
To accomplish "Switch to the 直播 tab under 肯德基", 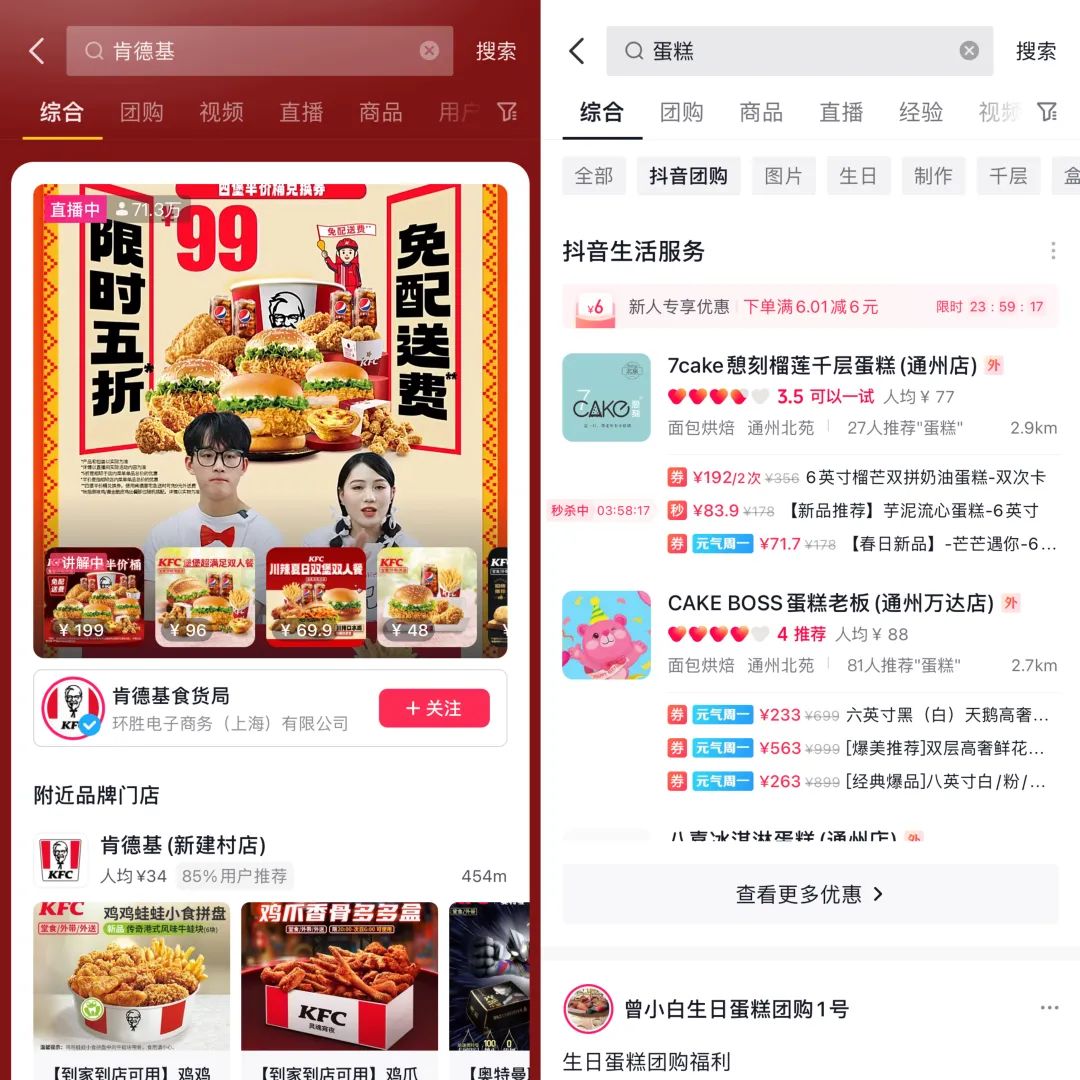I will [301, 112].
